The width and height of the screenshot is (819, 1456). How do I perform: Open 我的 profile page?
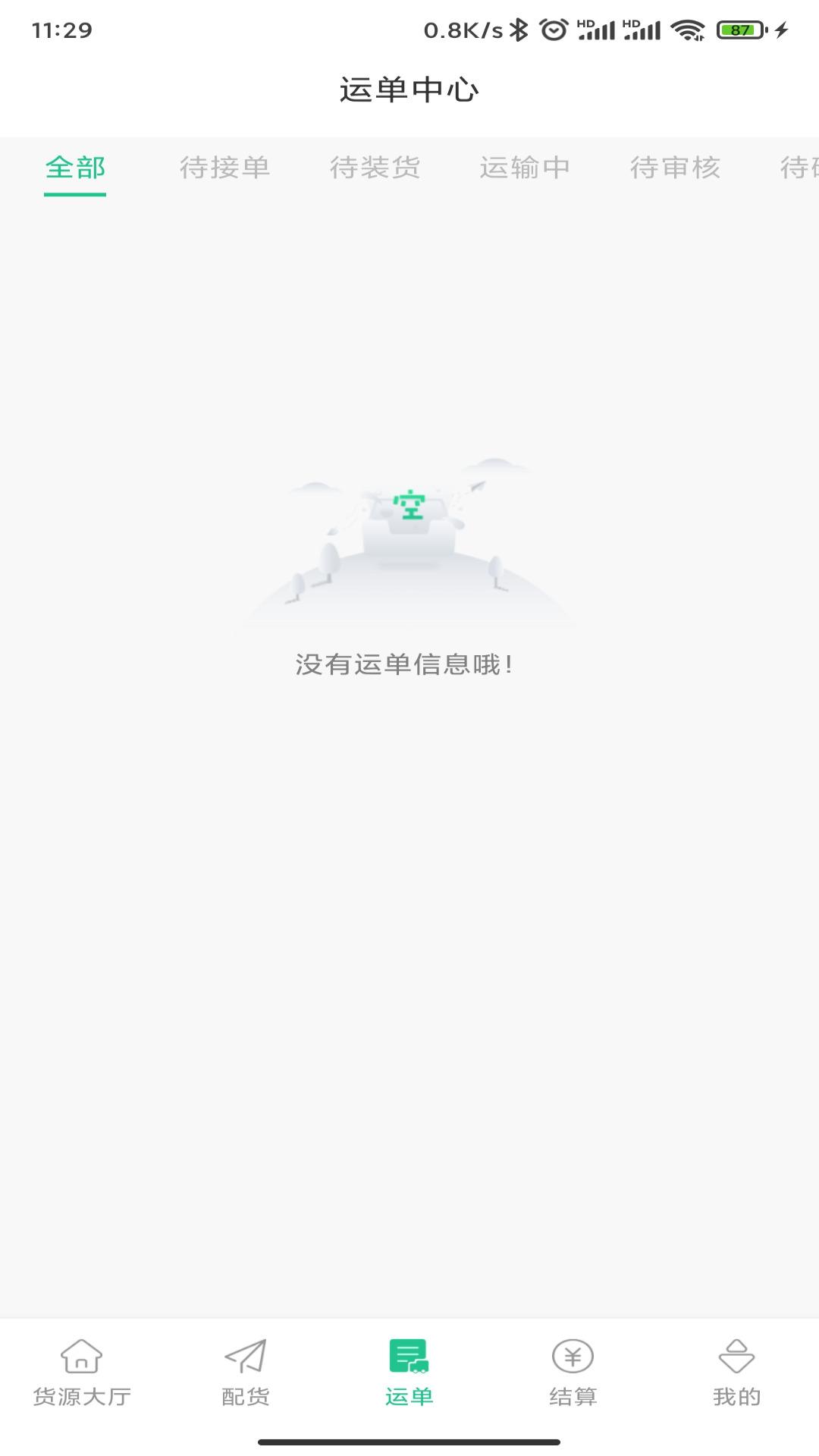pos(736,1373)
